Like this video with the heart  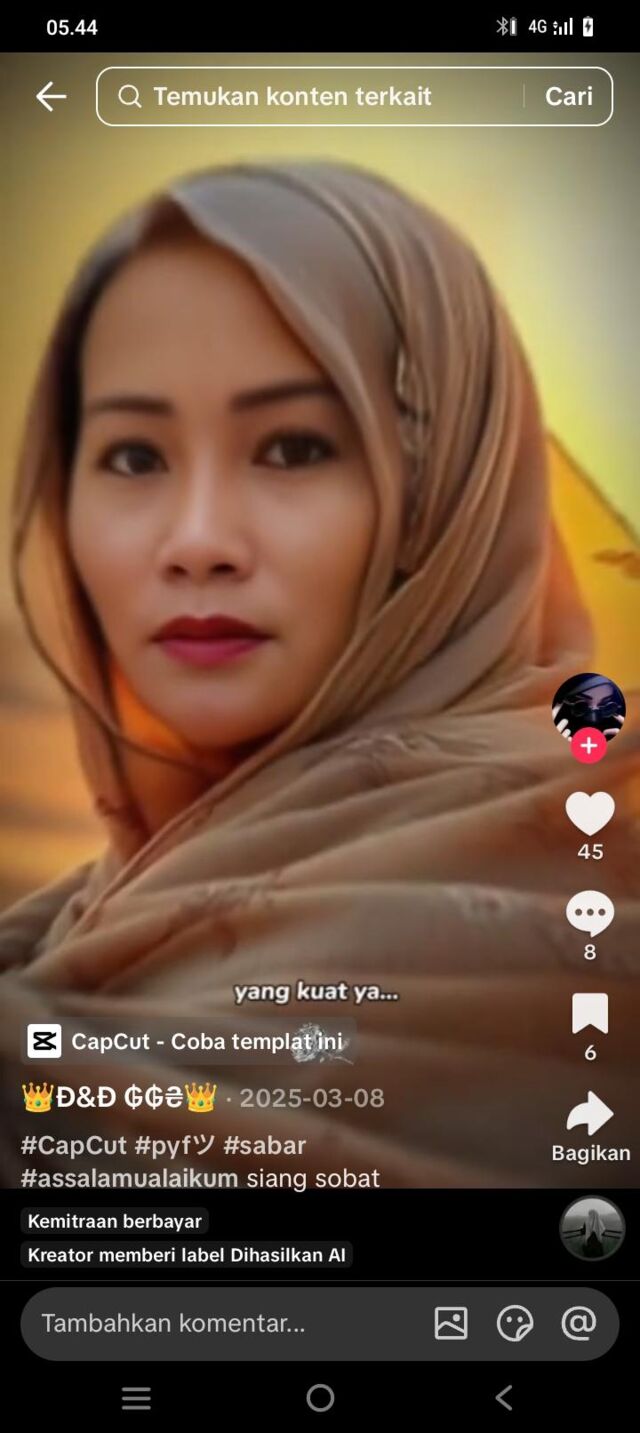[590, 813]
